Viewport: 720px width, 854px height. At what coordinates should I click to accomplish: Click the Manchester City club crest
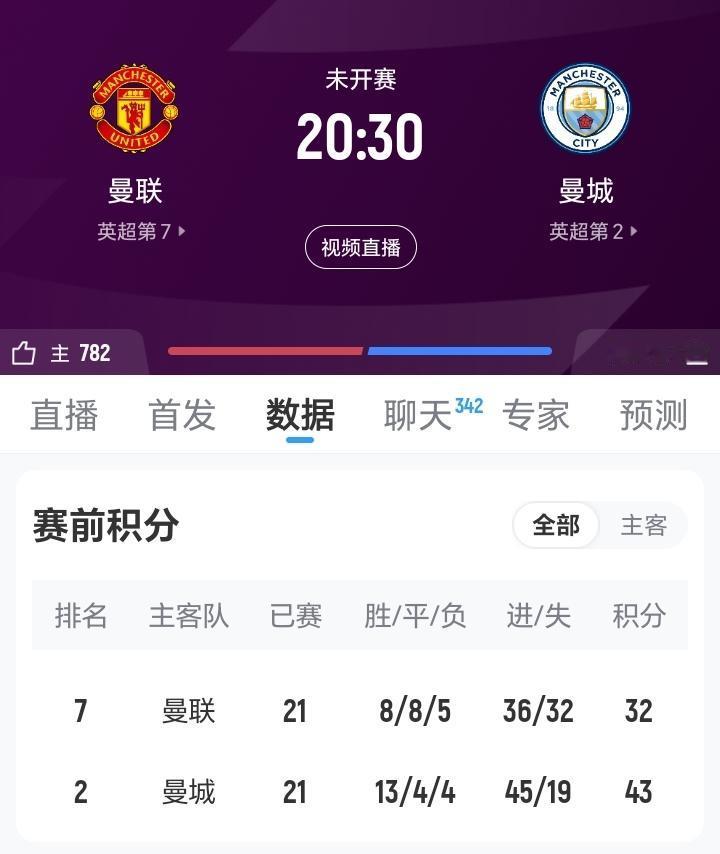(587, 108)
